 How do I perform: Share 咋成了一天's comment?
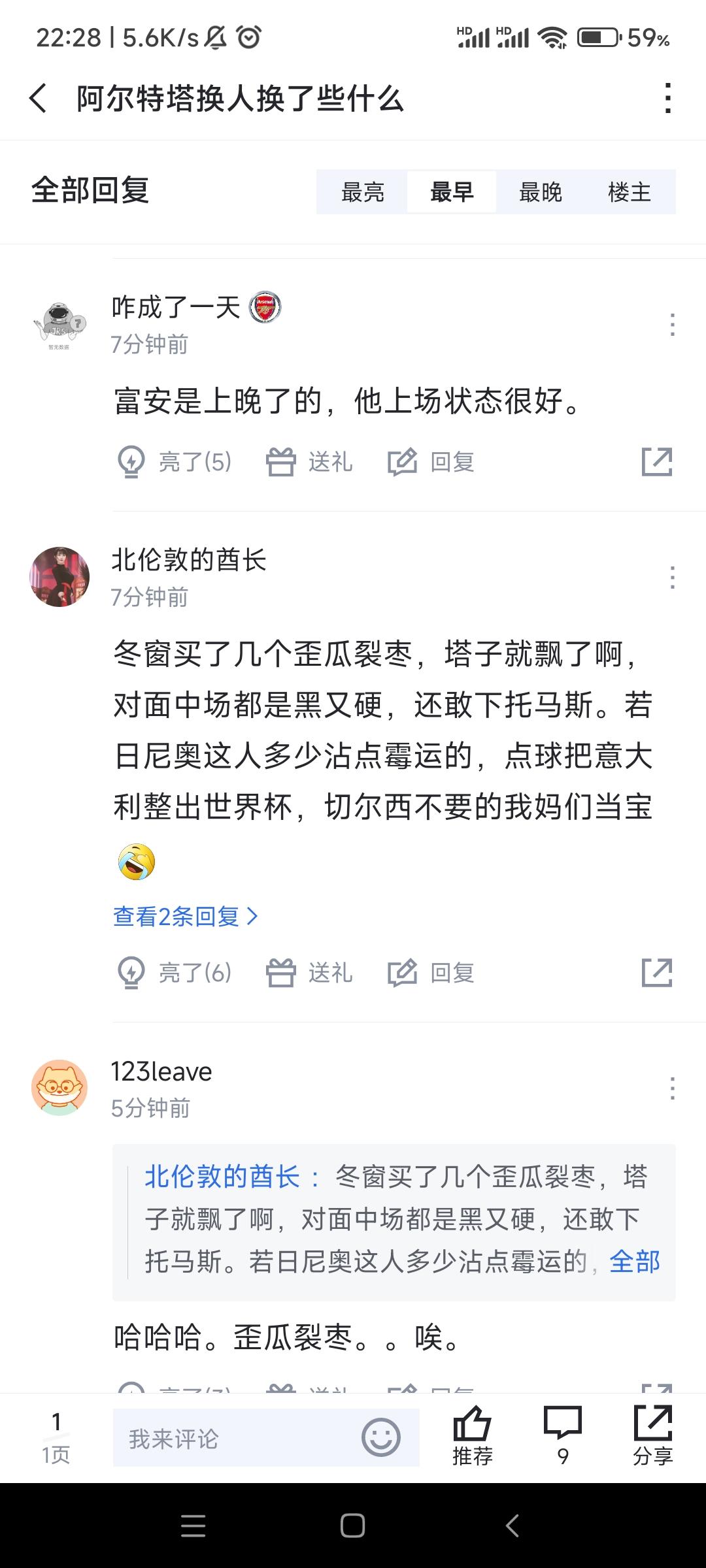656,462
